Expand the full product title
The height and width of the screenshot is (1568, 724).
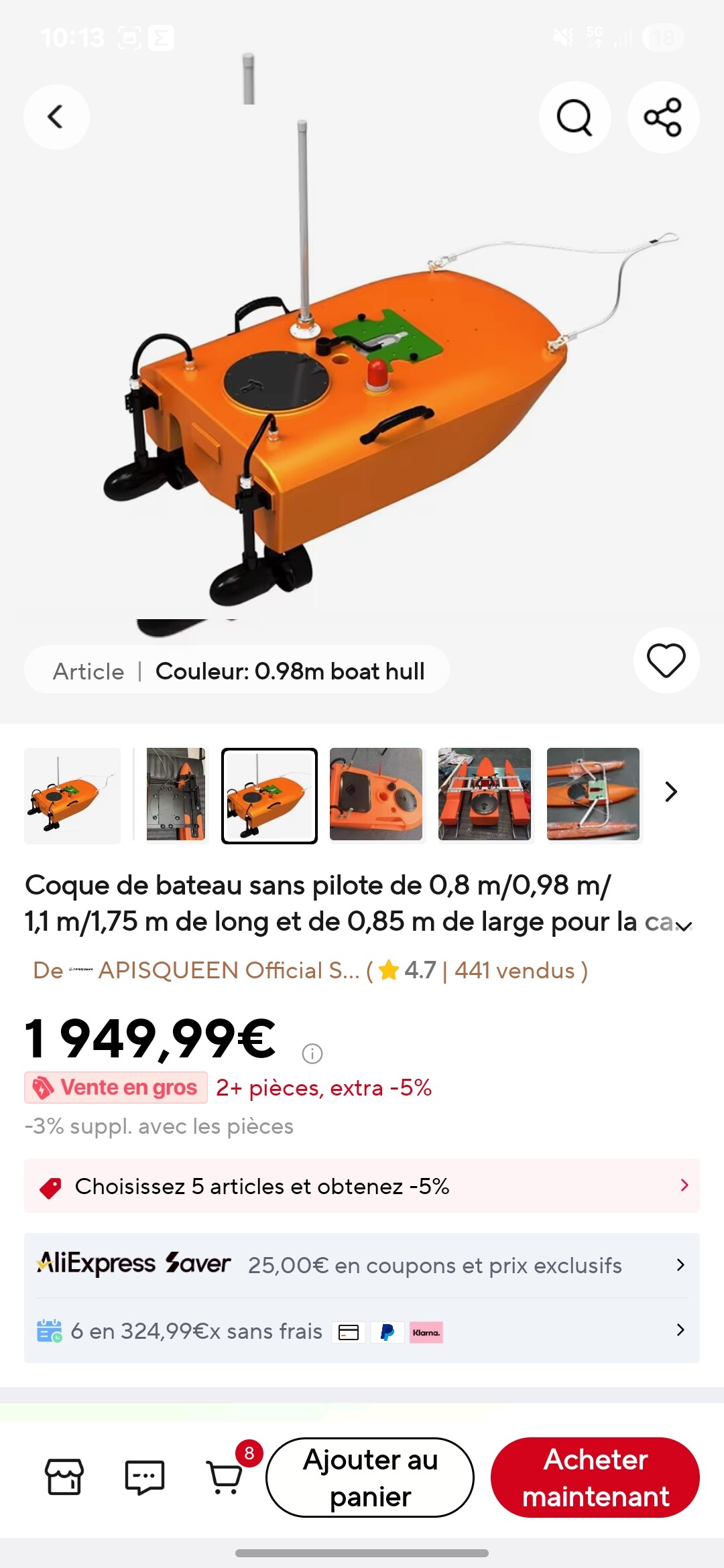(x=683, y=926)
